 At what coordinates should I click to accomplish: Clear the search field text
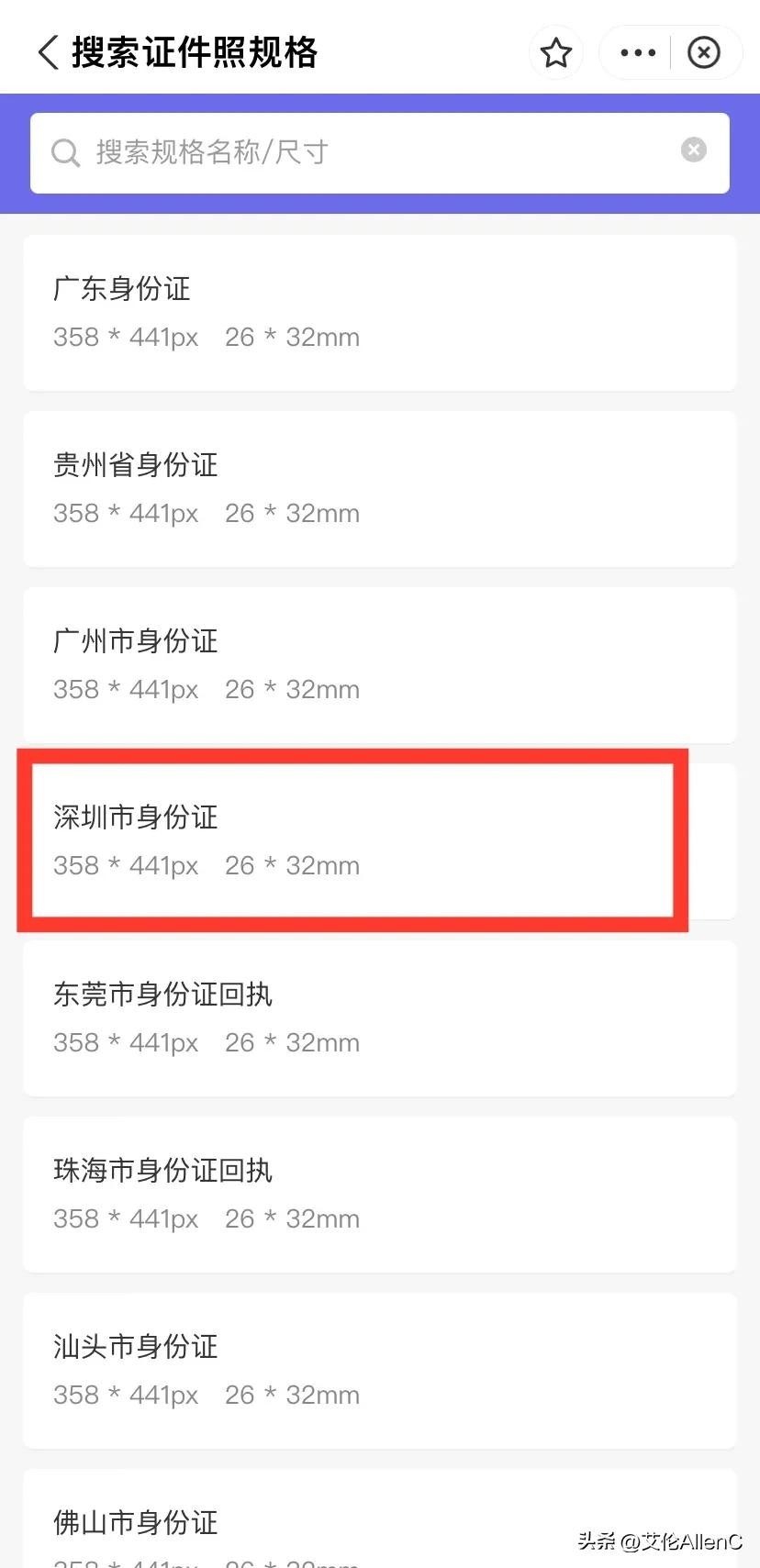[x=694, y=150]
